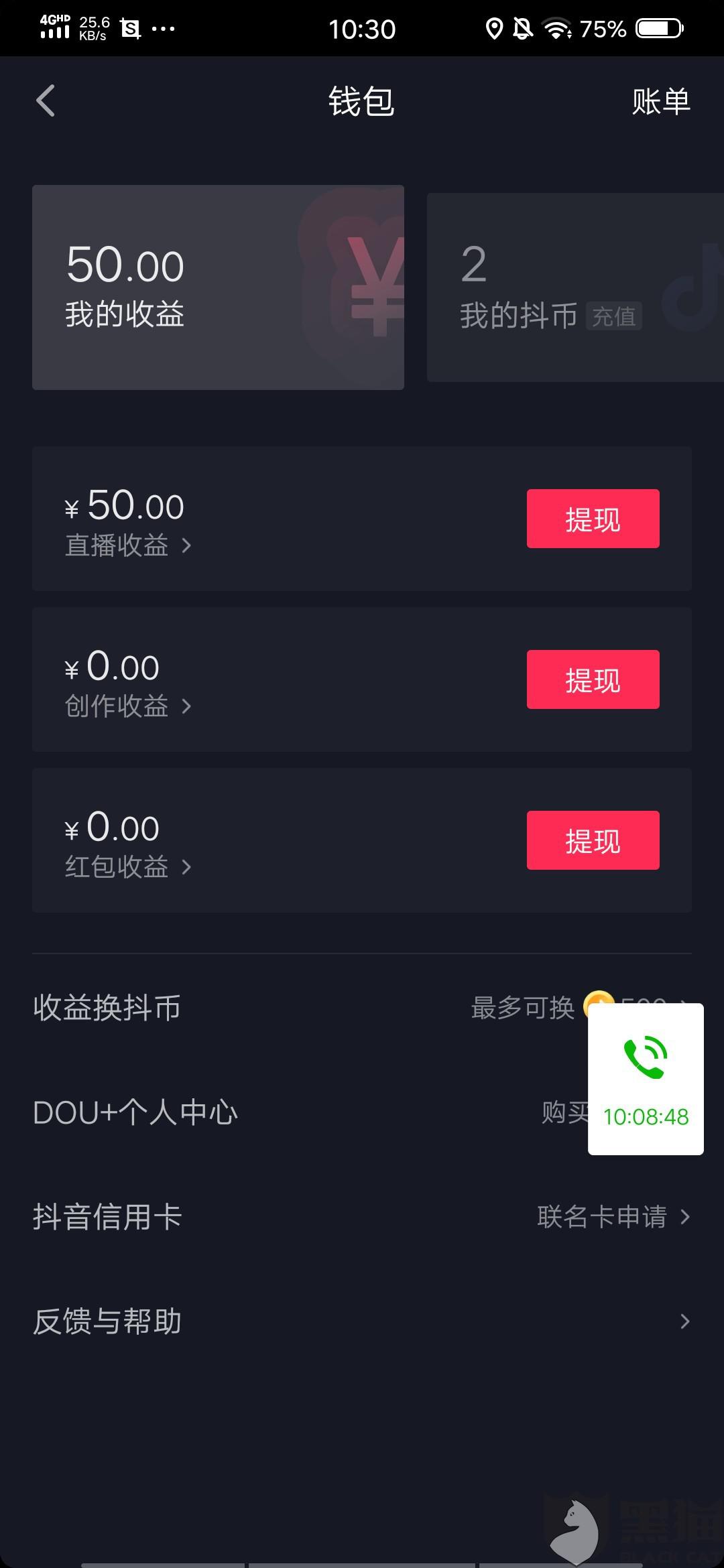Viewport: 724px width, 1568px height.
Task: View 创作收益 details
Action: pyautogui.click(x=128, y=706)
